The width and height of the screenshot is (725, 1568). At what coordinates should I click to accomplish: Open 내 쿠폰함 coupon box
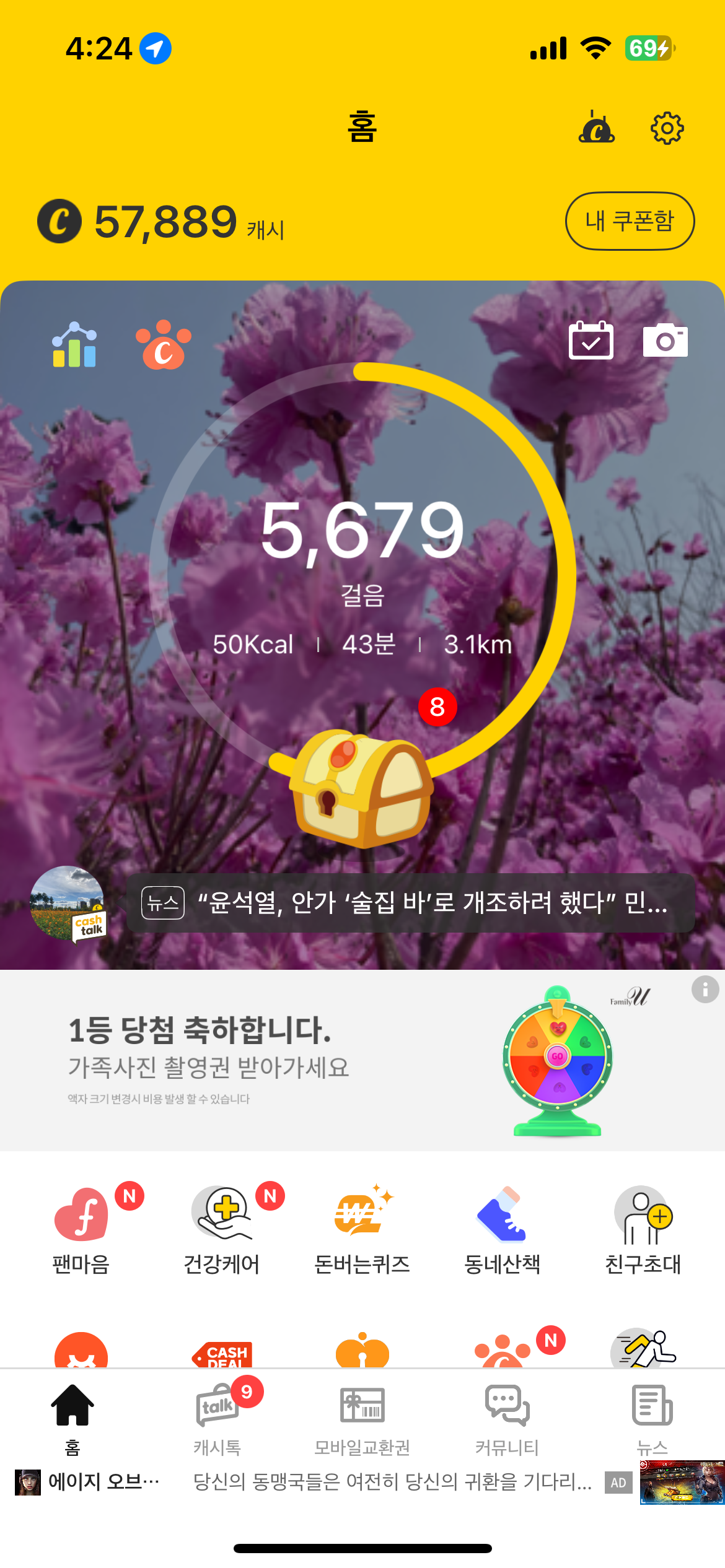(x=630, y=221)
